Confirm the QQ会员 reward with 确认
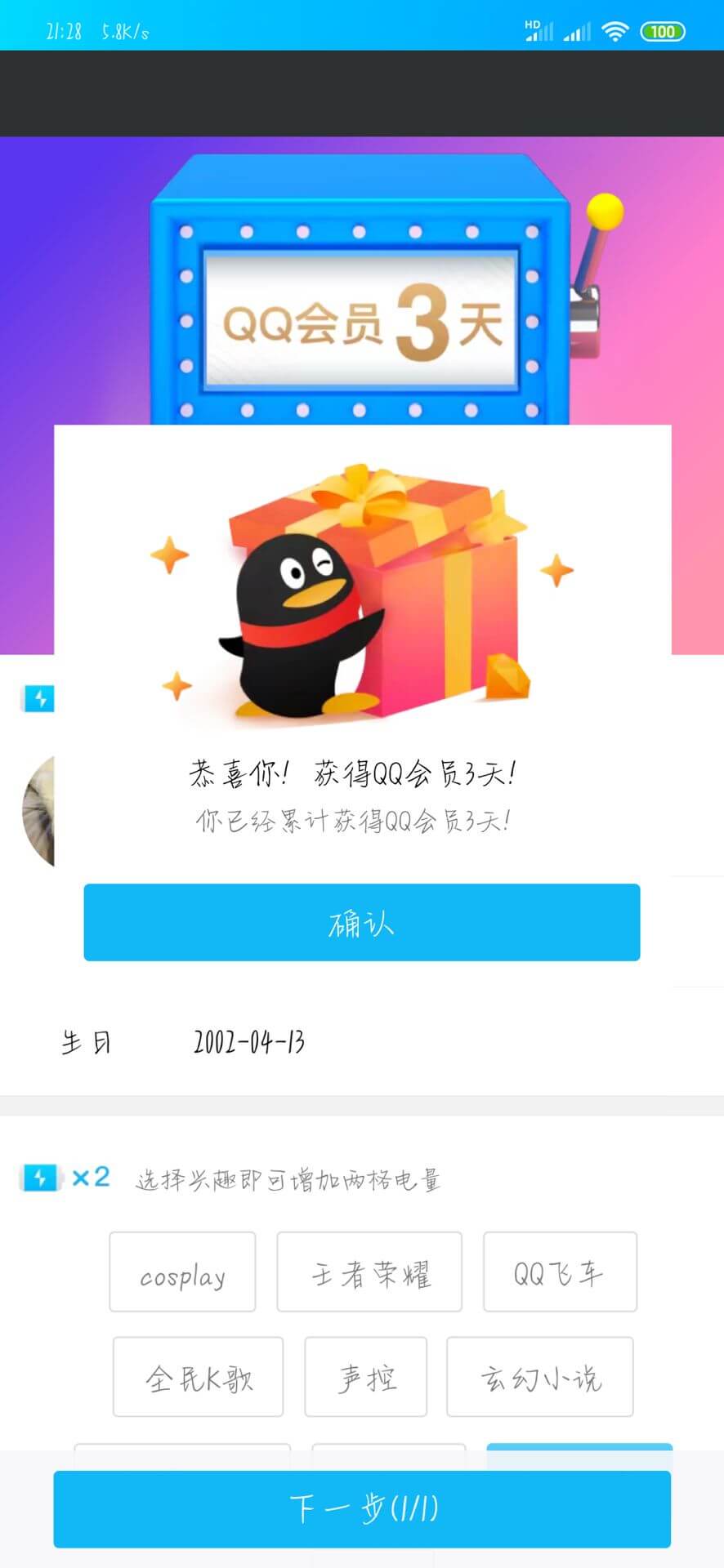This screenshot has height=1568, width=724. [x=361, y=922]
